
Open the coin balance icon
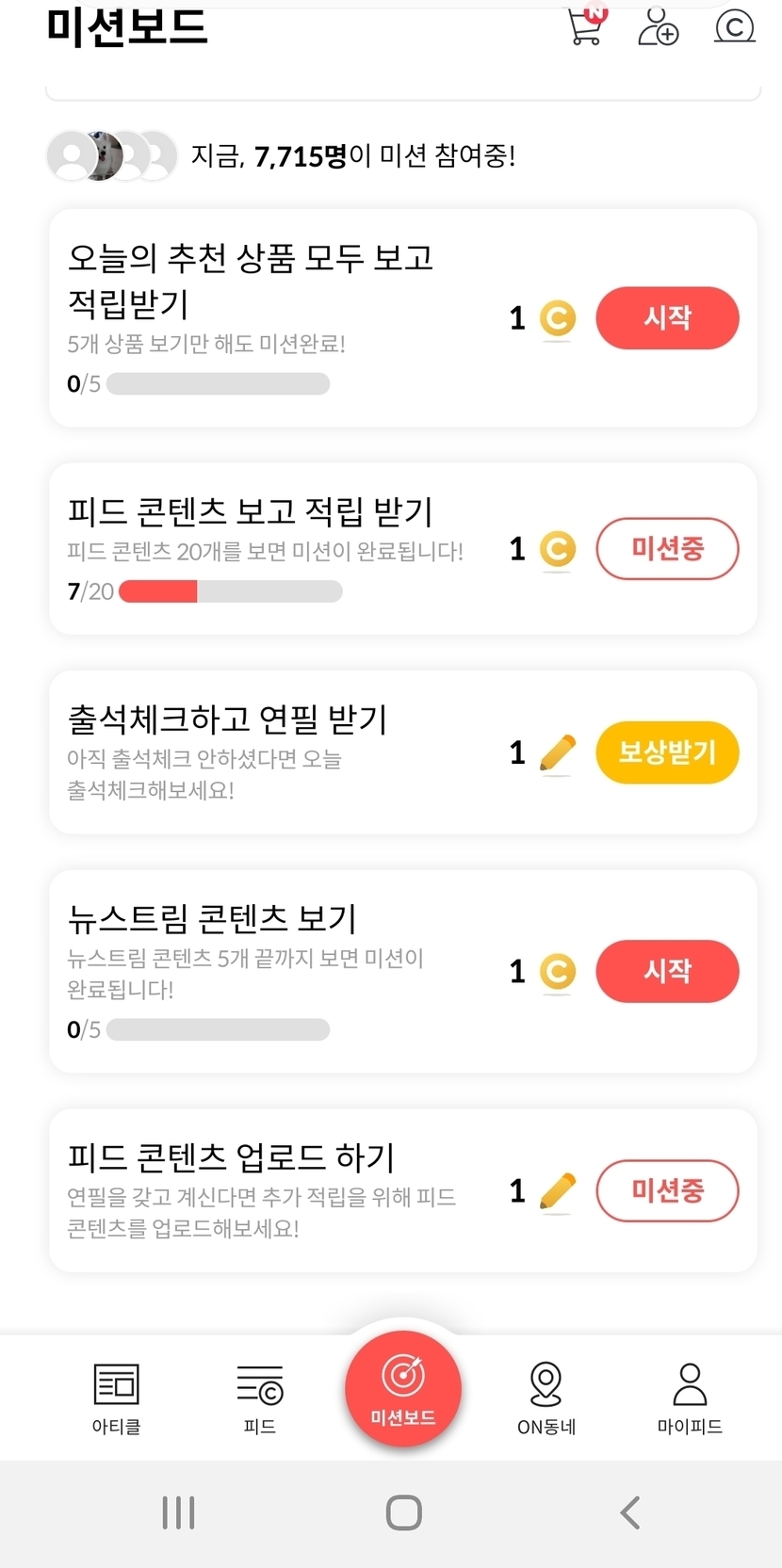point(734,26)
